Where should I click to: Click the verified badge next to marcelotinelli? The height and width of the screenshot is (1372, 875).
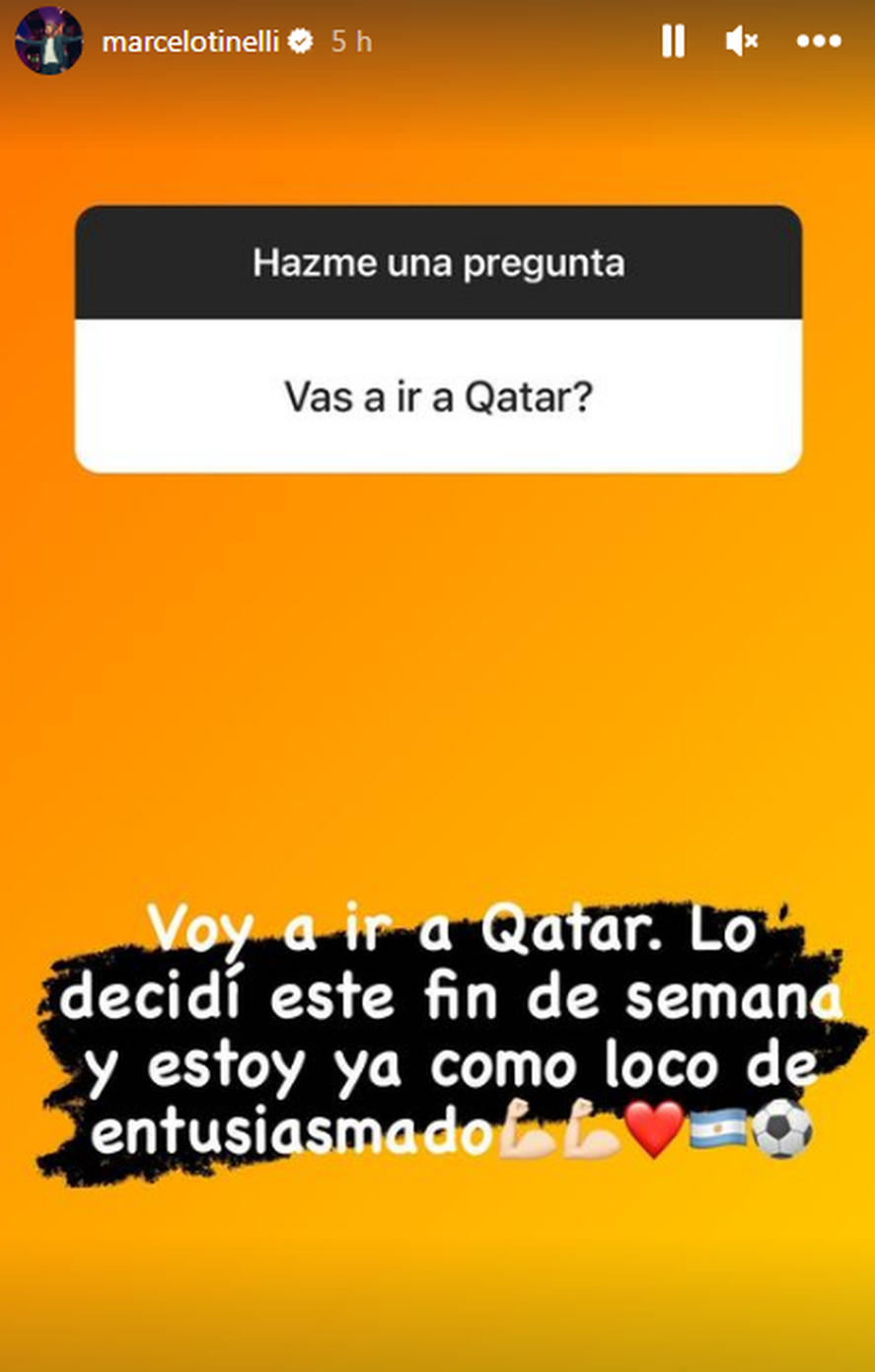point(301,41)
